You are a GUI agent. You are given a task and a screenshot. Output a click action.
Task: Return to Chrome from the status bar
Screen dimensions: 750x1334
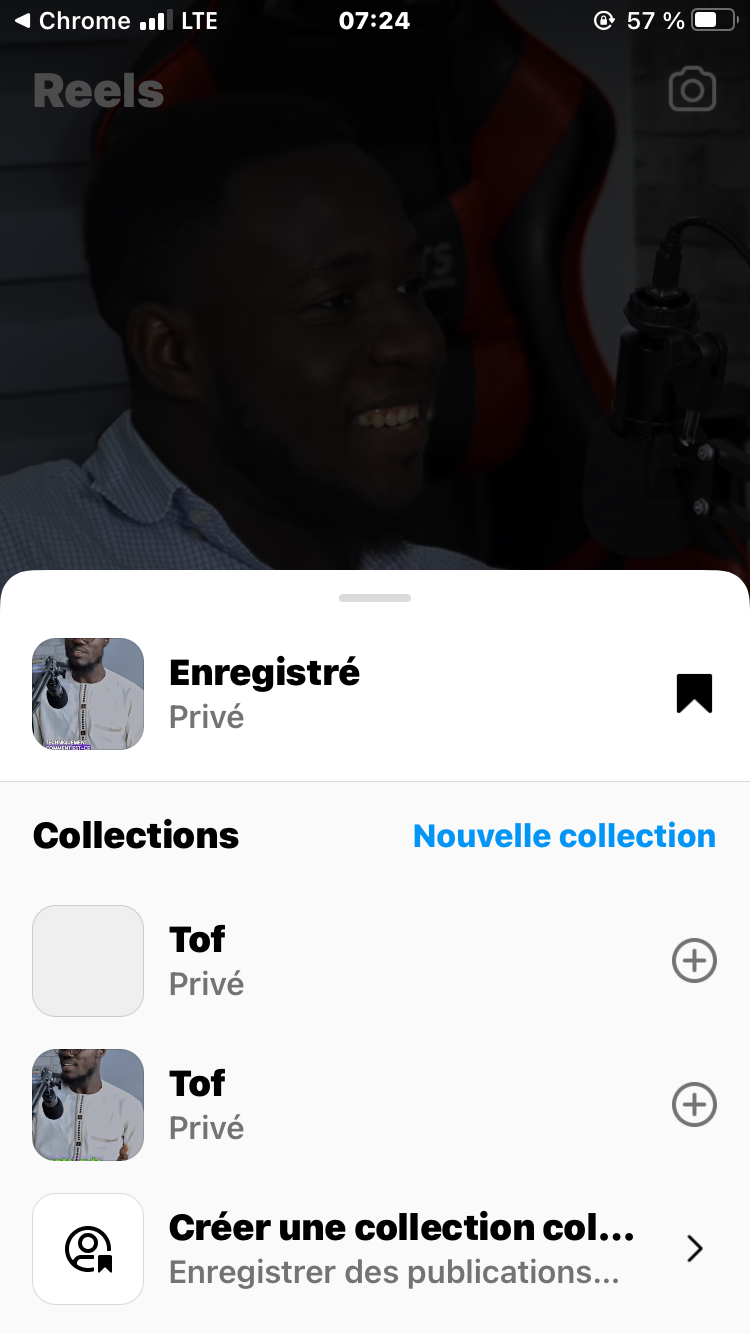(72, 21)
